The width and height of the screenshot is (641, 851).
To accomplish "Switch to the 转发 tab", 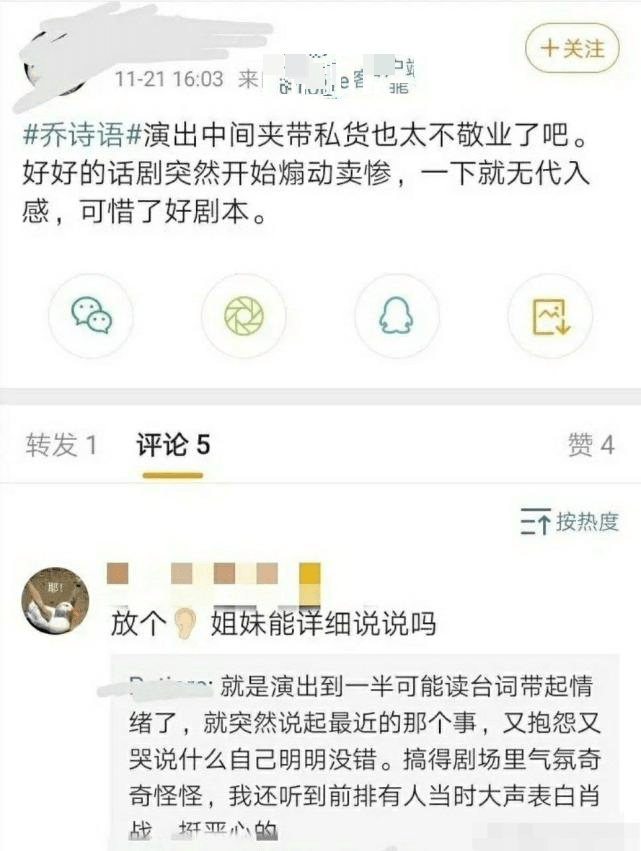I will point(61,445).
